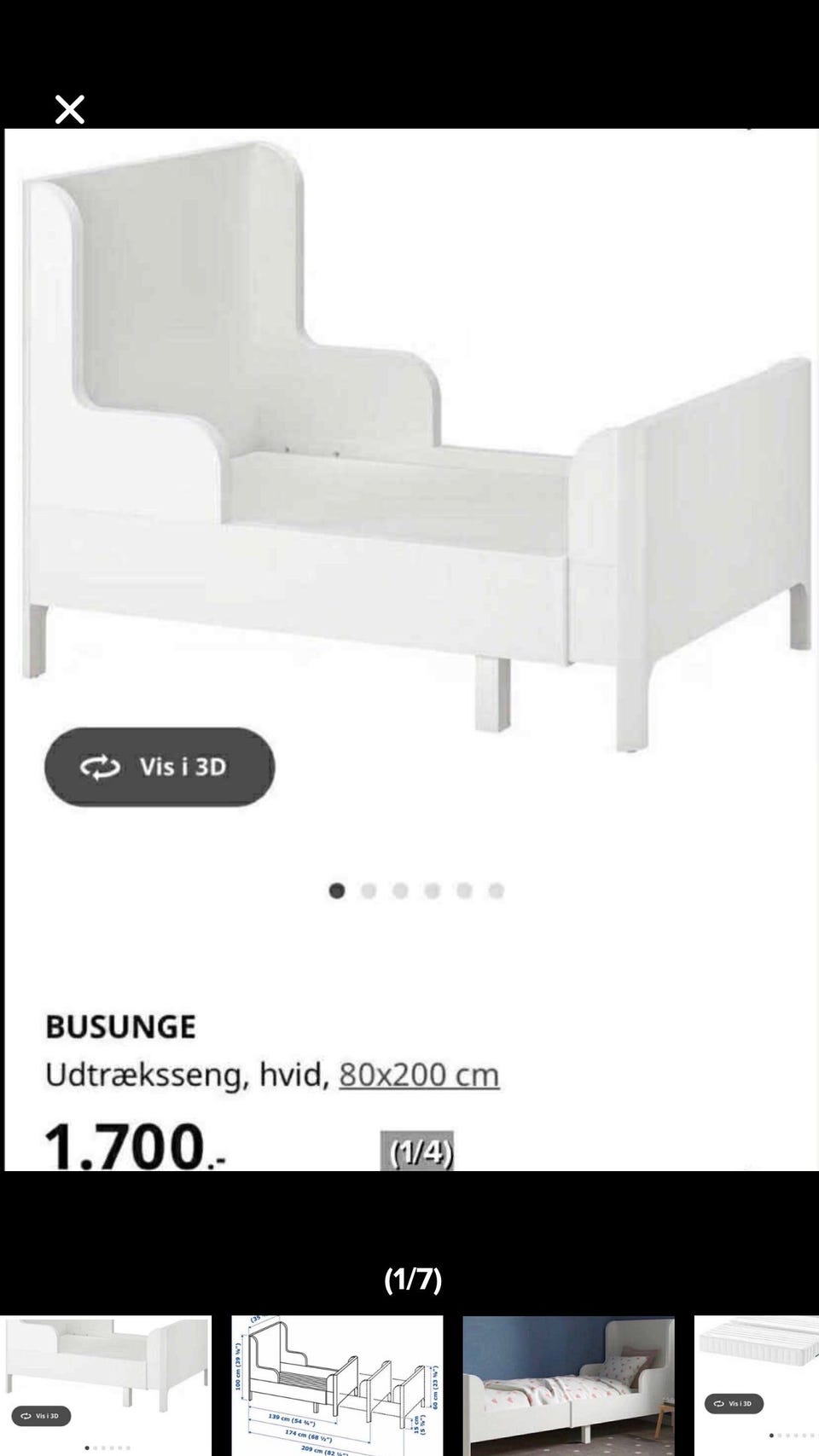Close the product viewer with the X icon
819x1456 pixels.
pyautogui.click(x=68, y=109)
